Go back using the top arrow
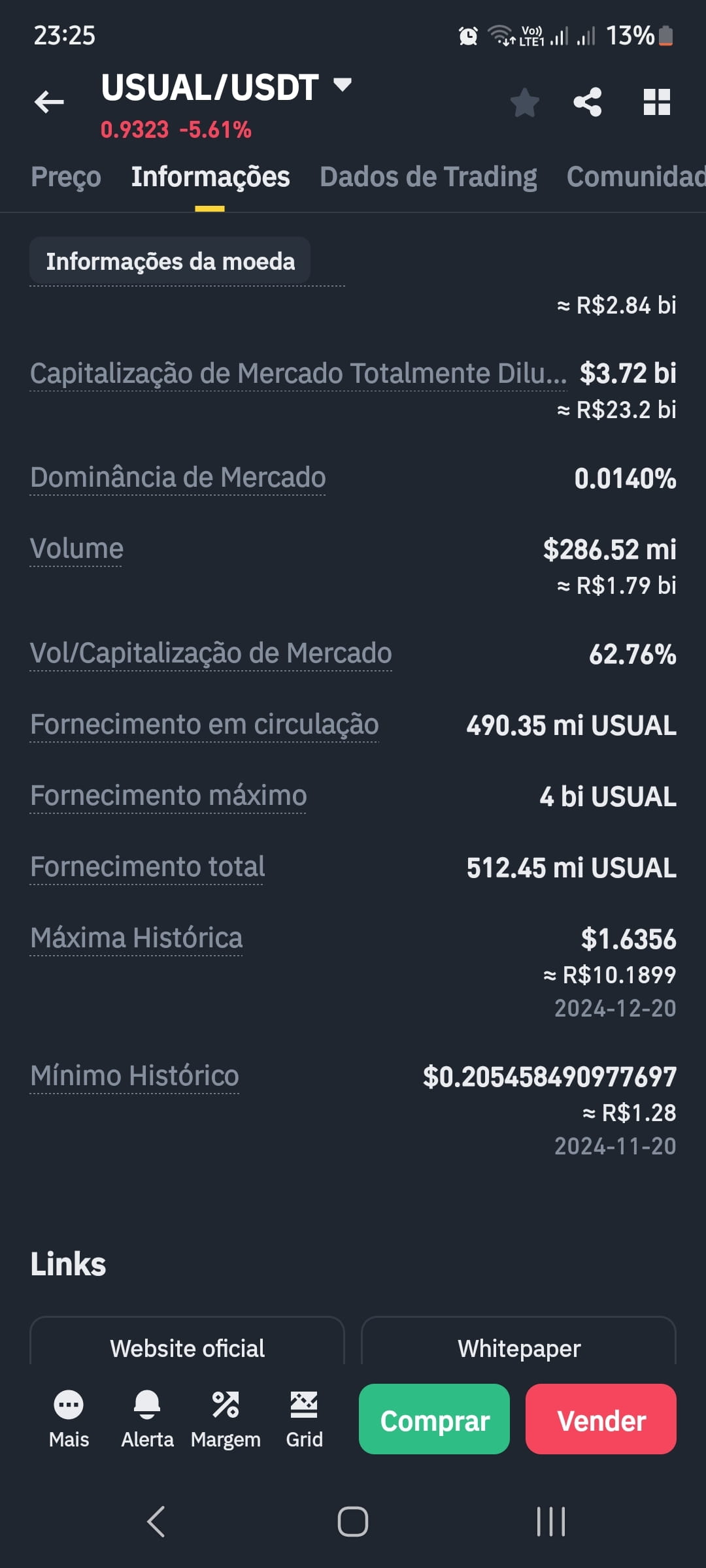The image size is (706, 1568). (49, 102)
